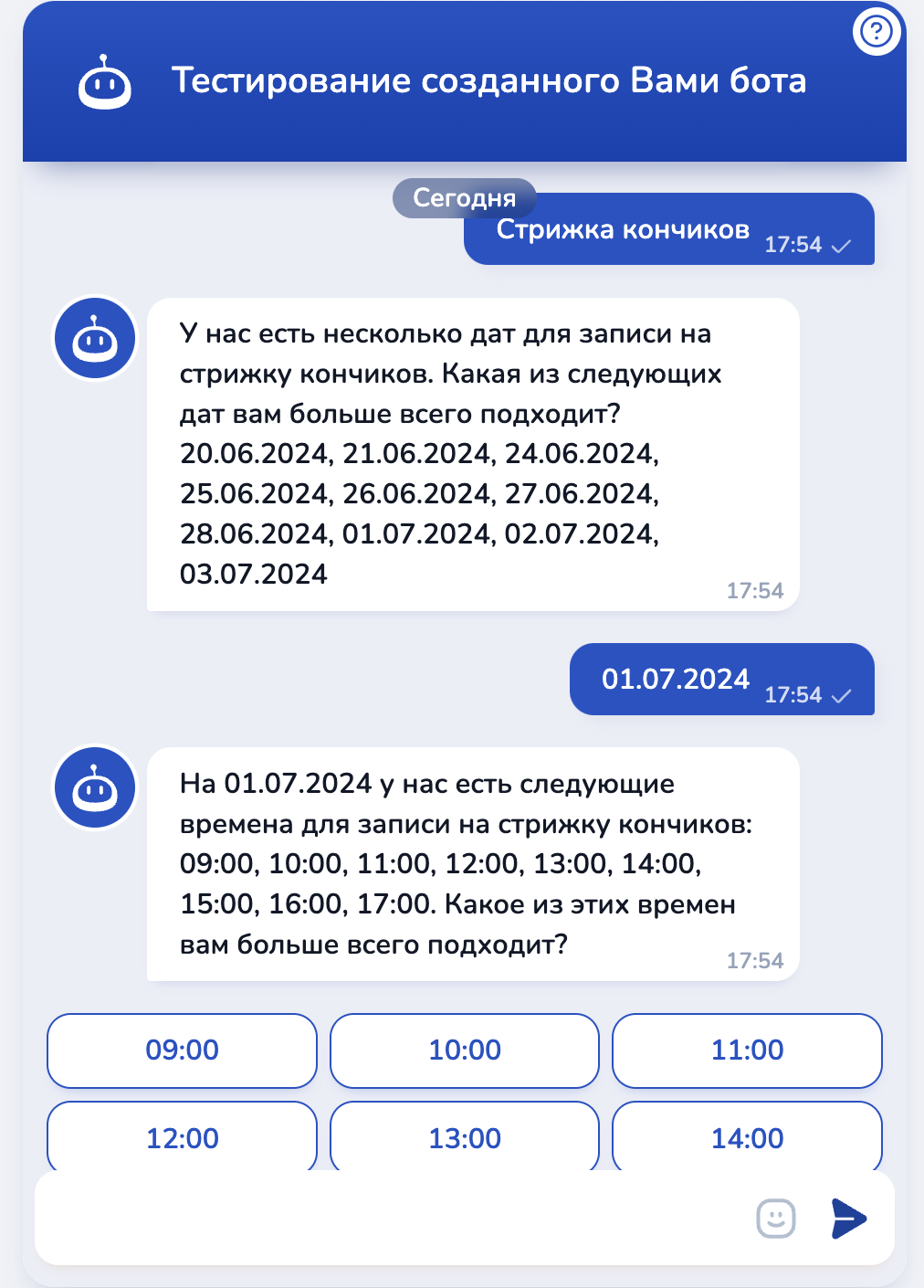Open the help question mark icon
The height and width of the screenshot is (1288, 924).
tap(877, 32)
